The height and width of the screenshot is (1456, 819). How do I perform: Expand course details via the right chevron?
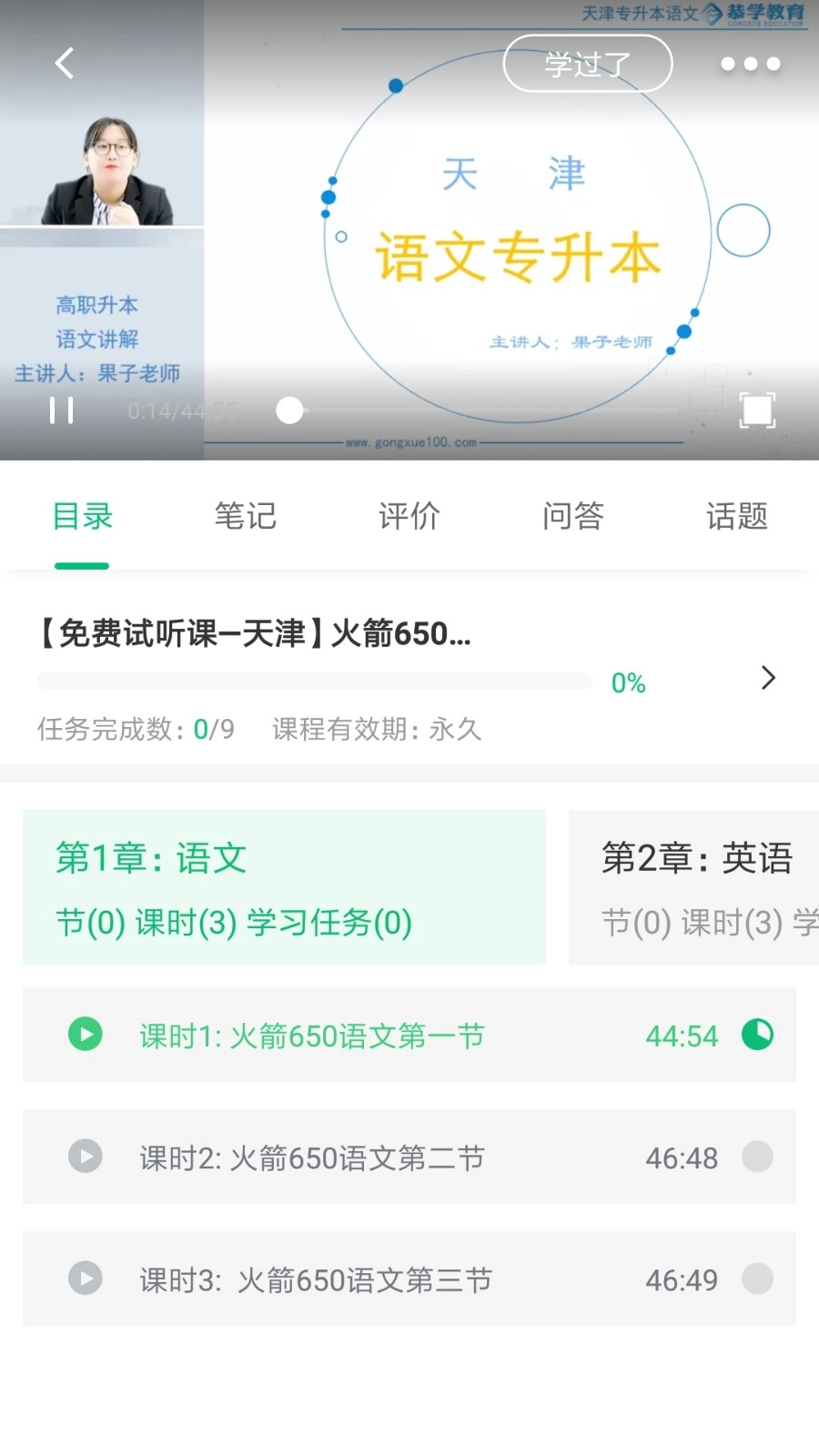pyautogui.click(x=767, y=678)
